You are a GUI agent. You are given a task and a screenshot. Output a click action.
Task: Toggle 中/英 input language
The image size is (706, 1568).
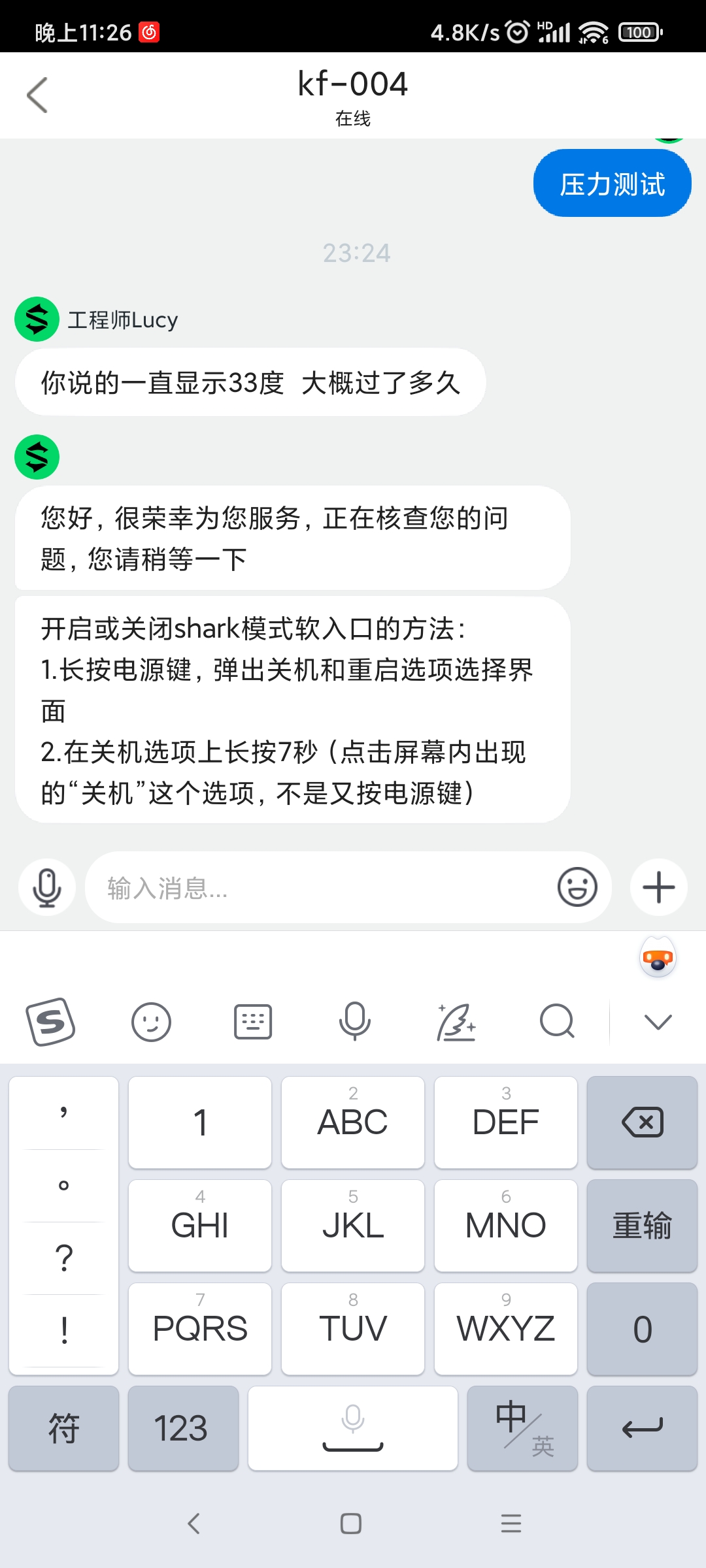pos(522,1428)
